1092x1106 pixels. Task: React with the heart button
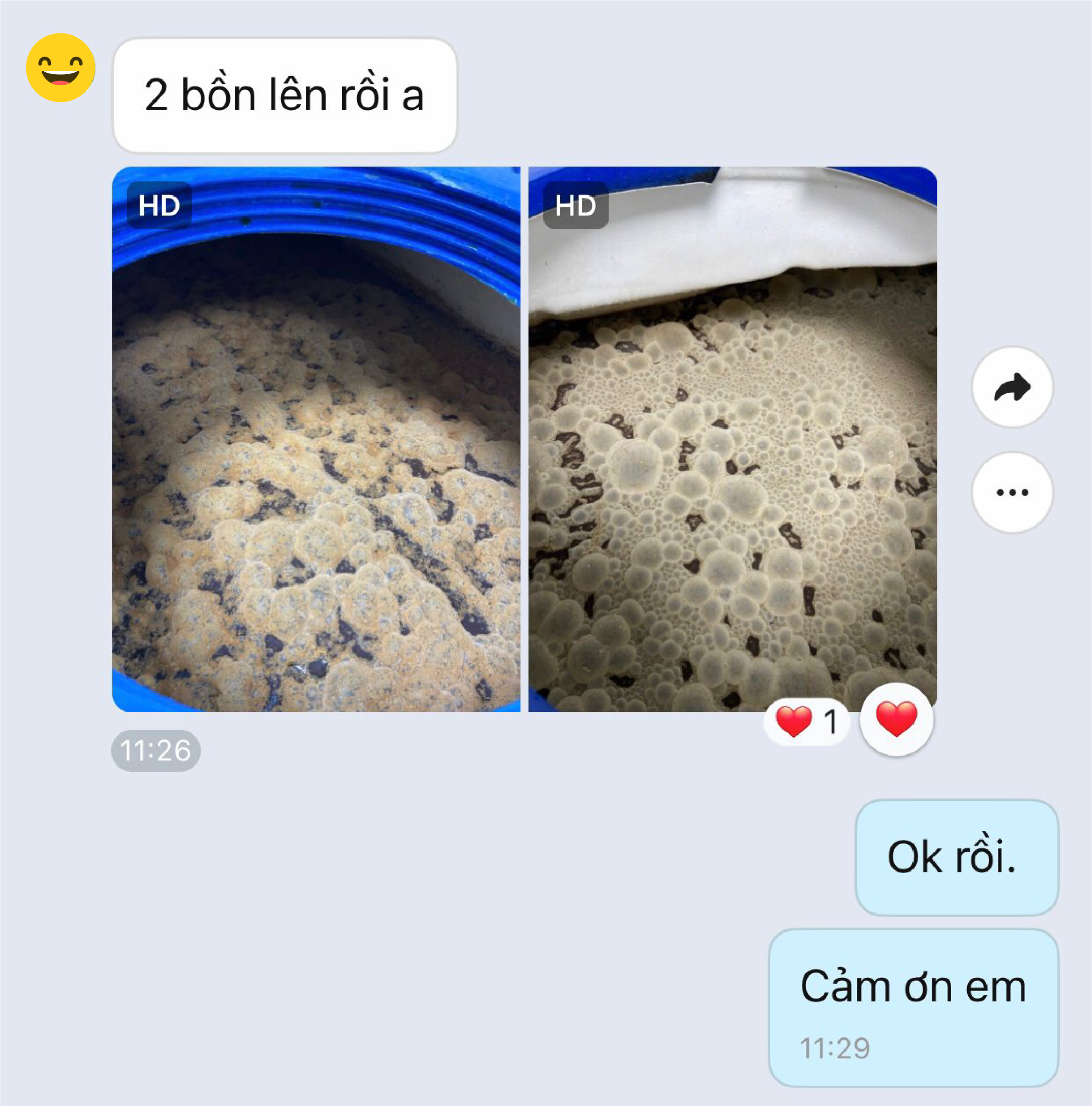(x=896, y=719)
